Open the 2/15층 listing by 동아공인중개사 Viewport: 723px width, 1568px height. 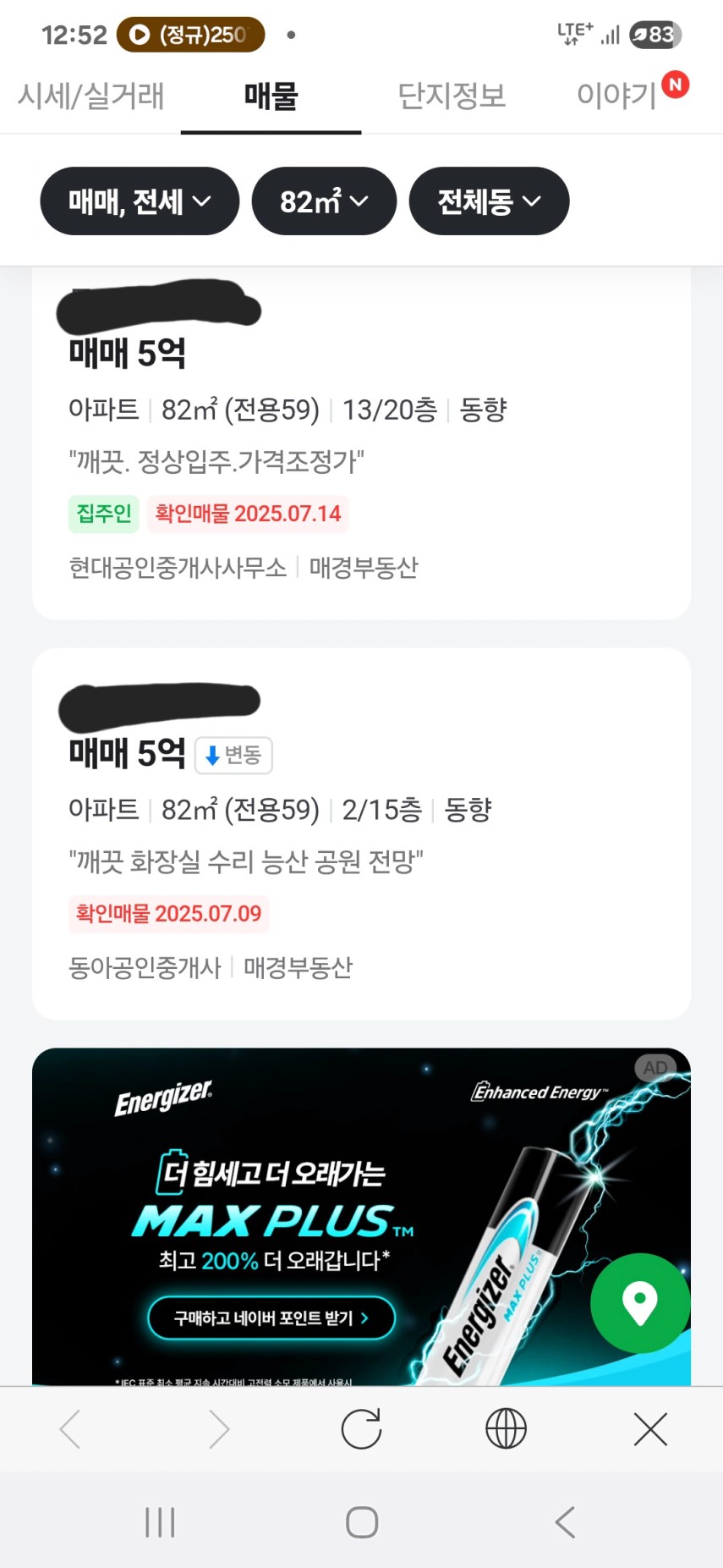[x=361, y=861]
